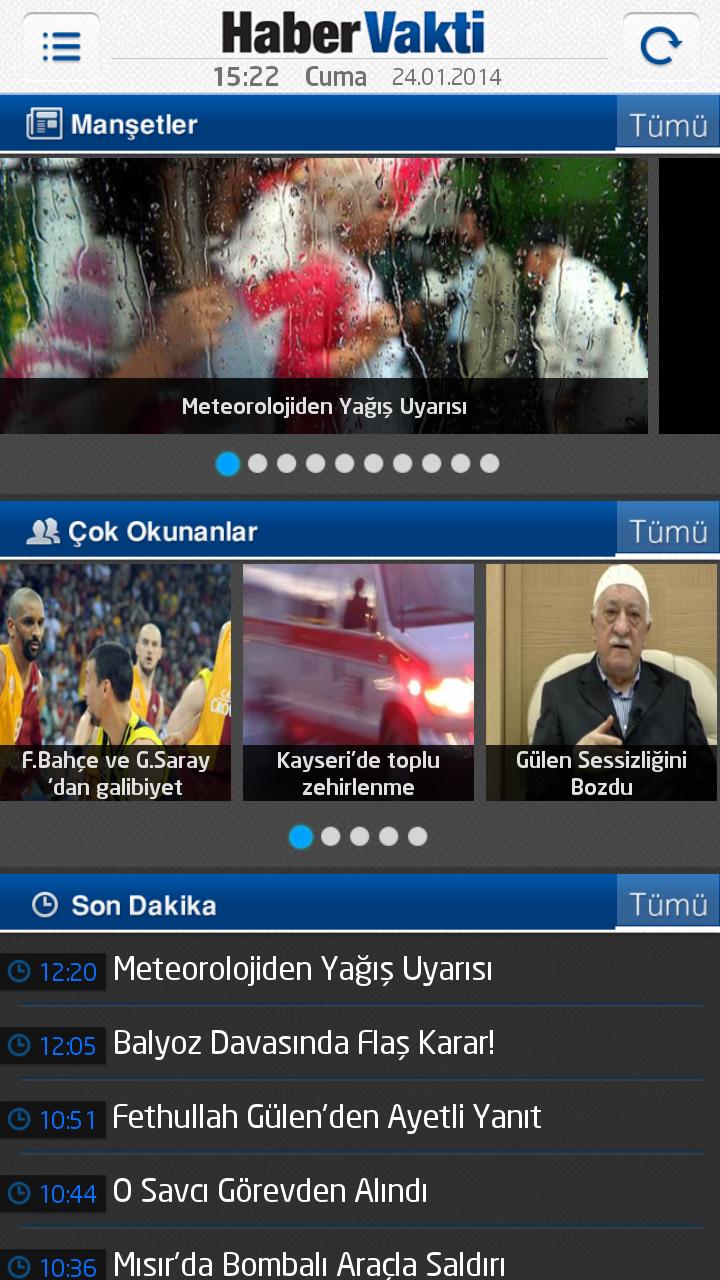Image resolution: width=720 pixels, height=1280 pixels.
Task: Open the Meteorolojiden Yağış Uyarısı headline story
Action: point(325,300)
